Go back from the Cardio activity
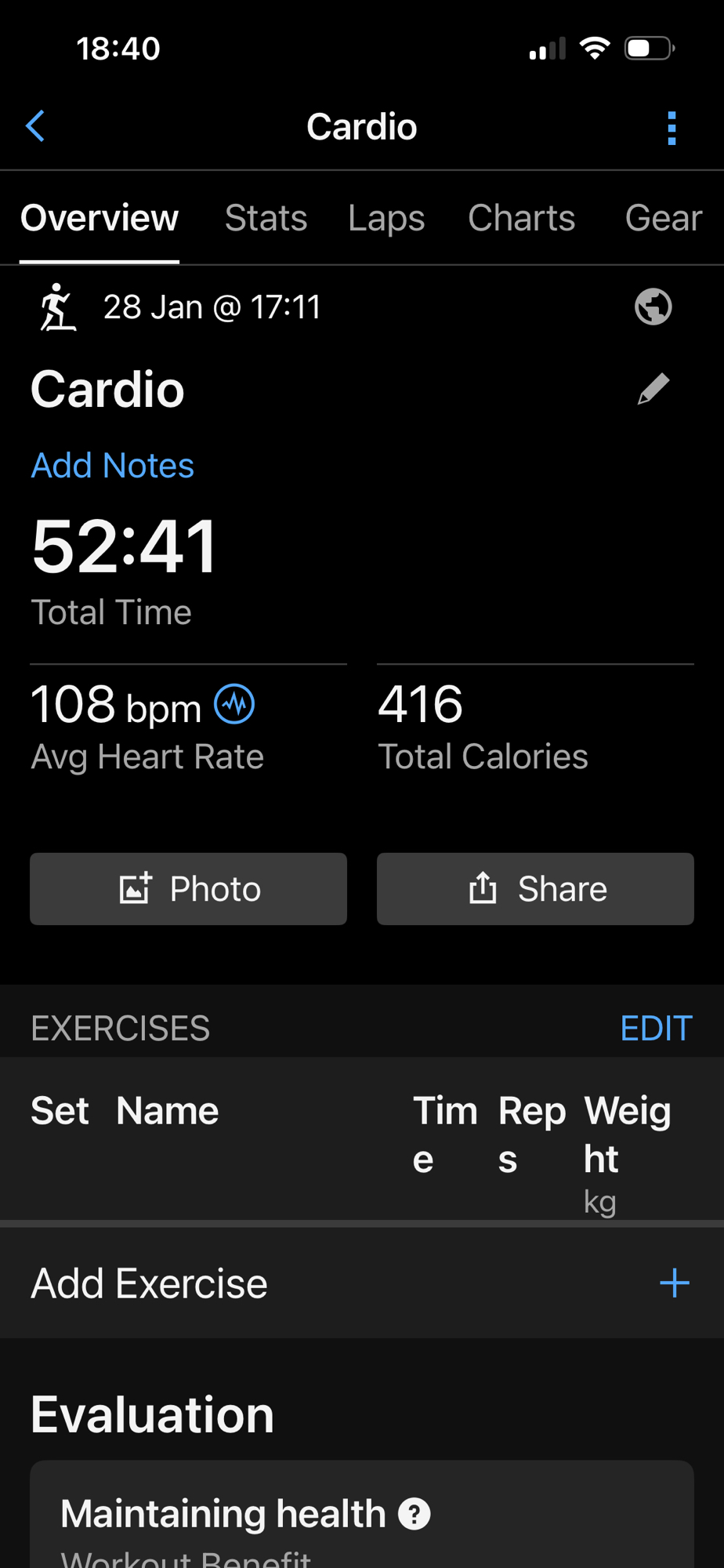Screen dimensions: 724x1568 (x=35, y=126)
